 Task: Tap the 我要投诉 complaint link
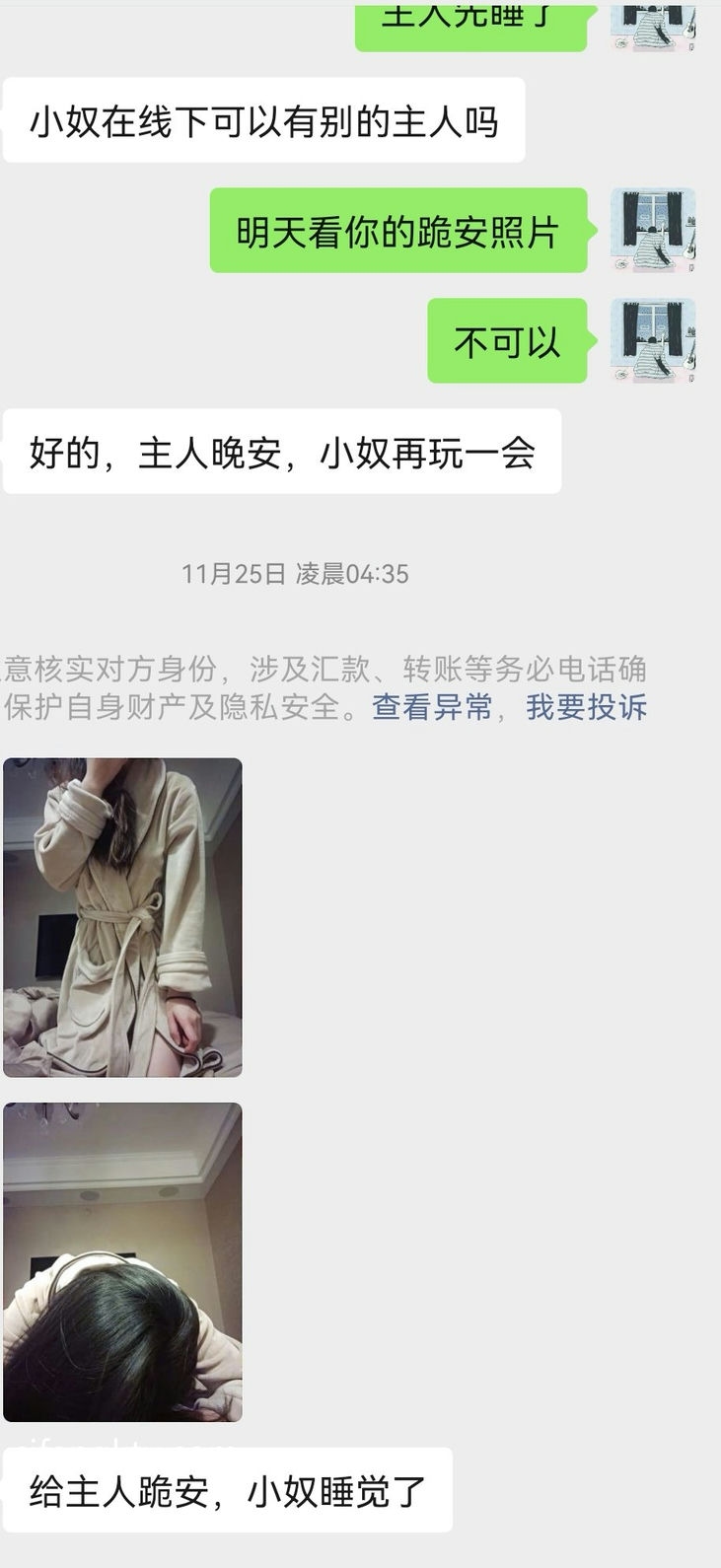(x=586, y=707)
